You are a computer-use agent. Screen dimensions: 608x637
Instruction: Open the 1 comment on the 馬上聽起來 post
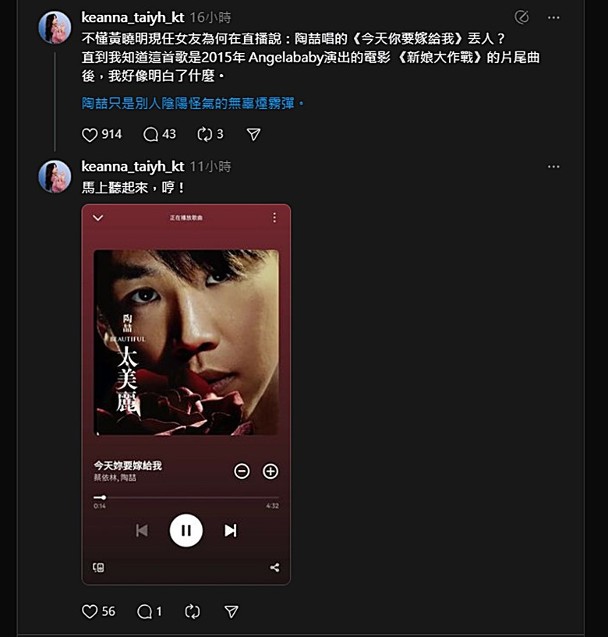pyautogui.click(x=145, y=611)
